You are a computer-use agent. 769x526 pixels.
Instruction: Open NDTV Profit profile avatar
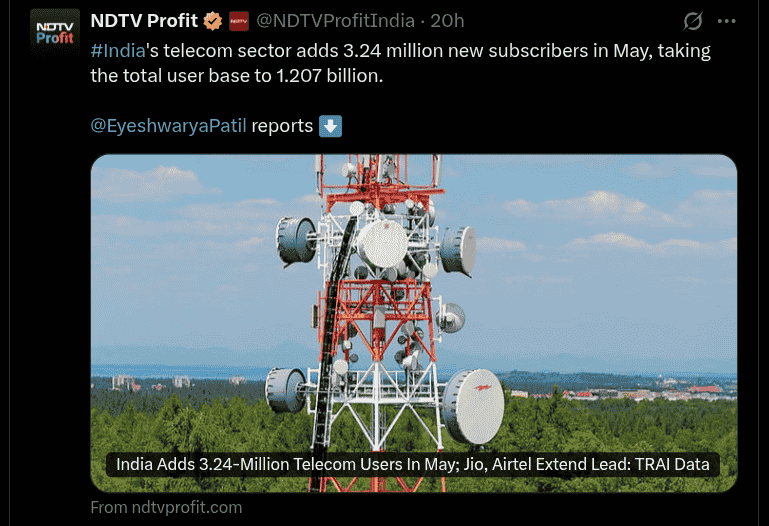click(54, 30)
